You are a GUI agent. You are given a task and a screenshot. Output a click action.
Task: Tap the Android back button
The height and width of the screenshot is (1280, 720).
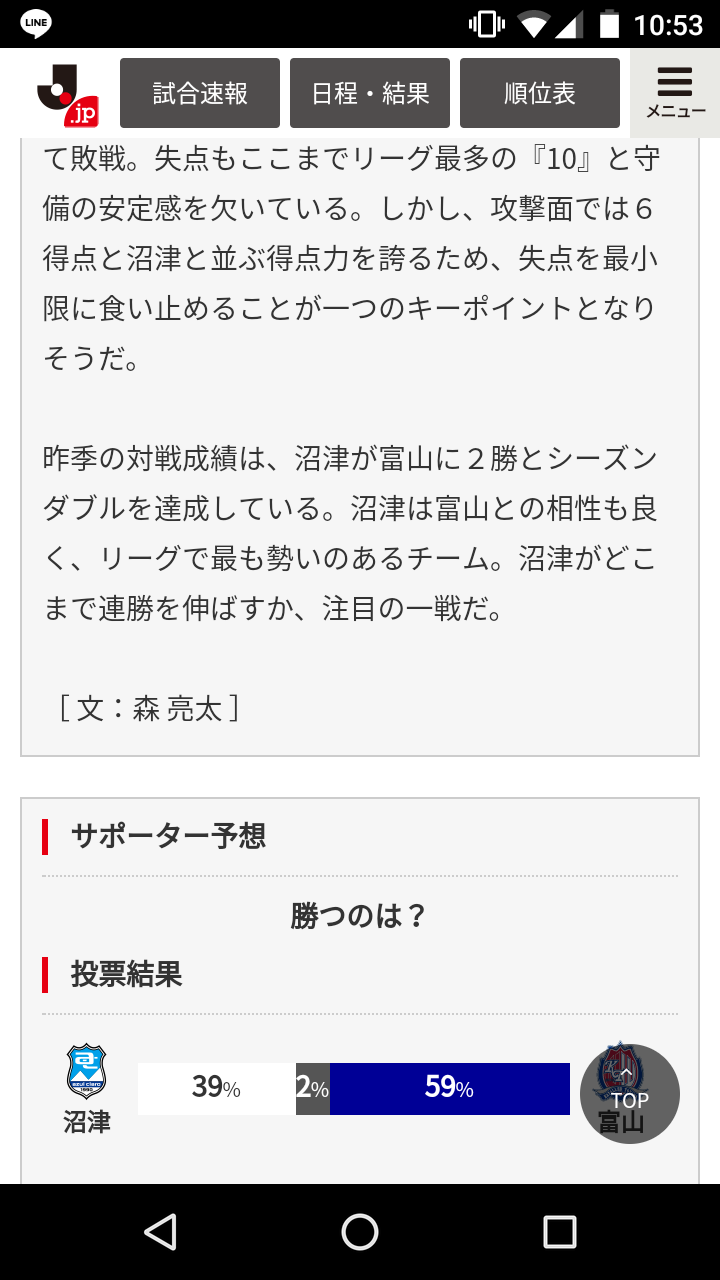coord(160,1232)
